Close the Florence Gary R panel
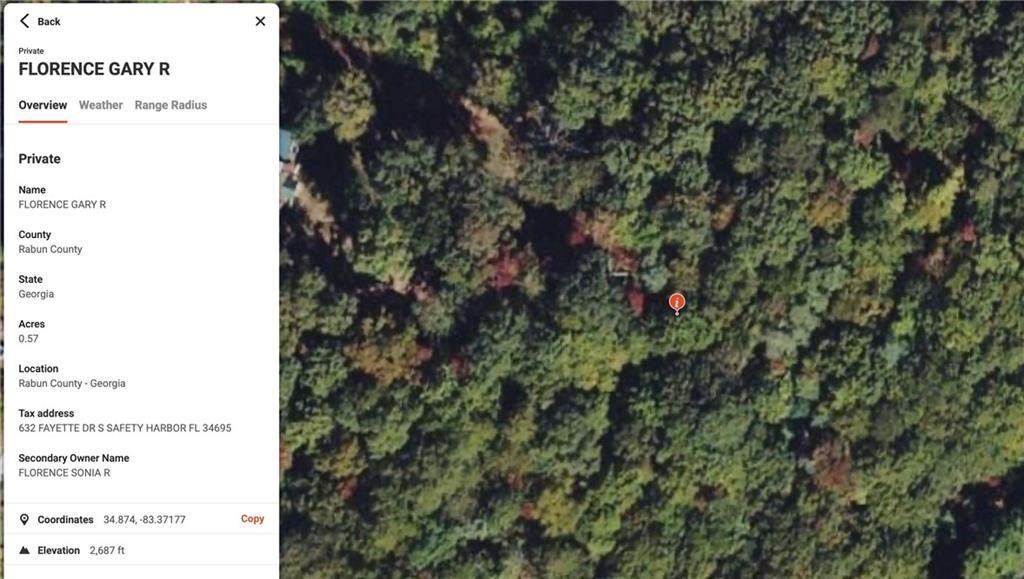This screenshot has width=1024, height=579. [260, 21]
